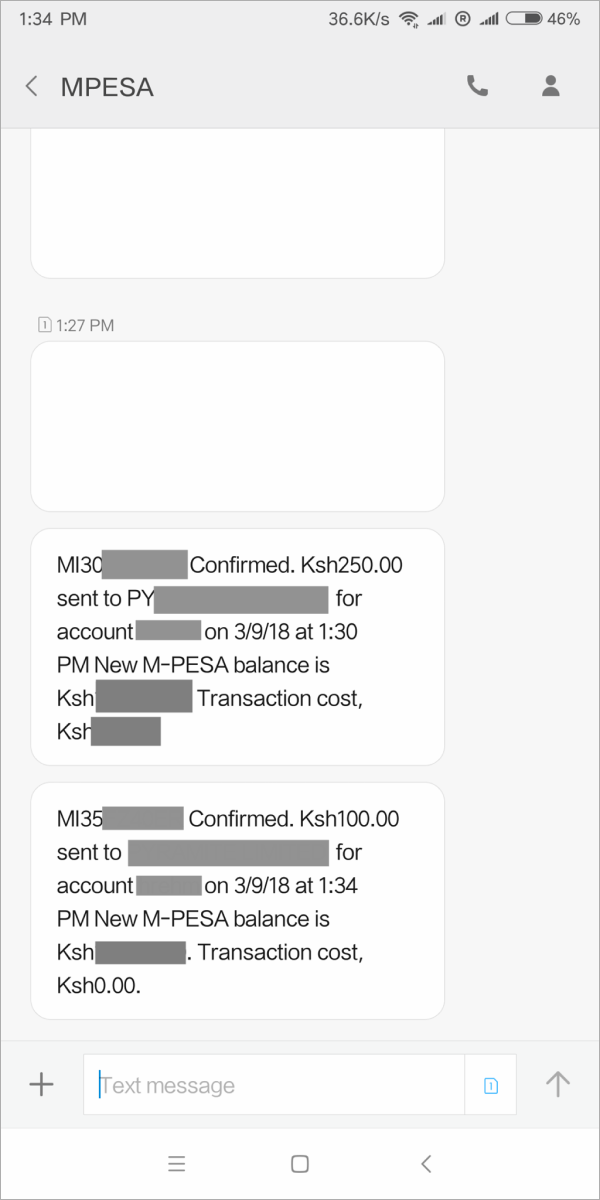Send the message with the arrow
Viewport: 600px width, 1200px height.
pos(557,1084)
